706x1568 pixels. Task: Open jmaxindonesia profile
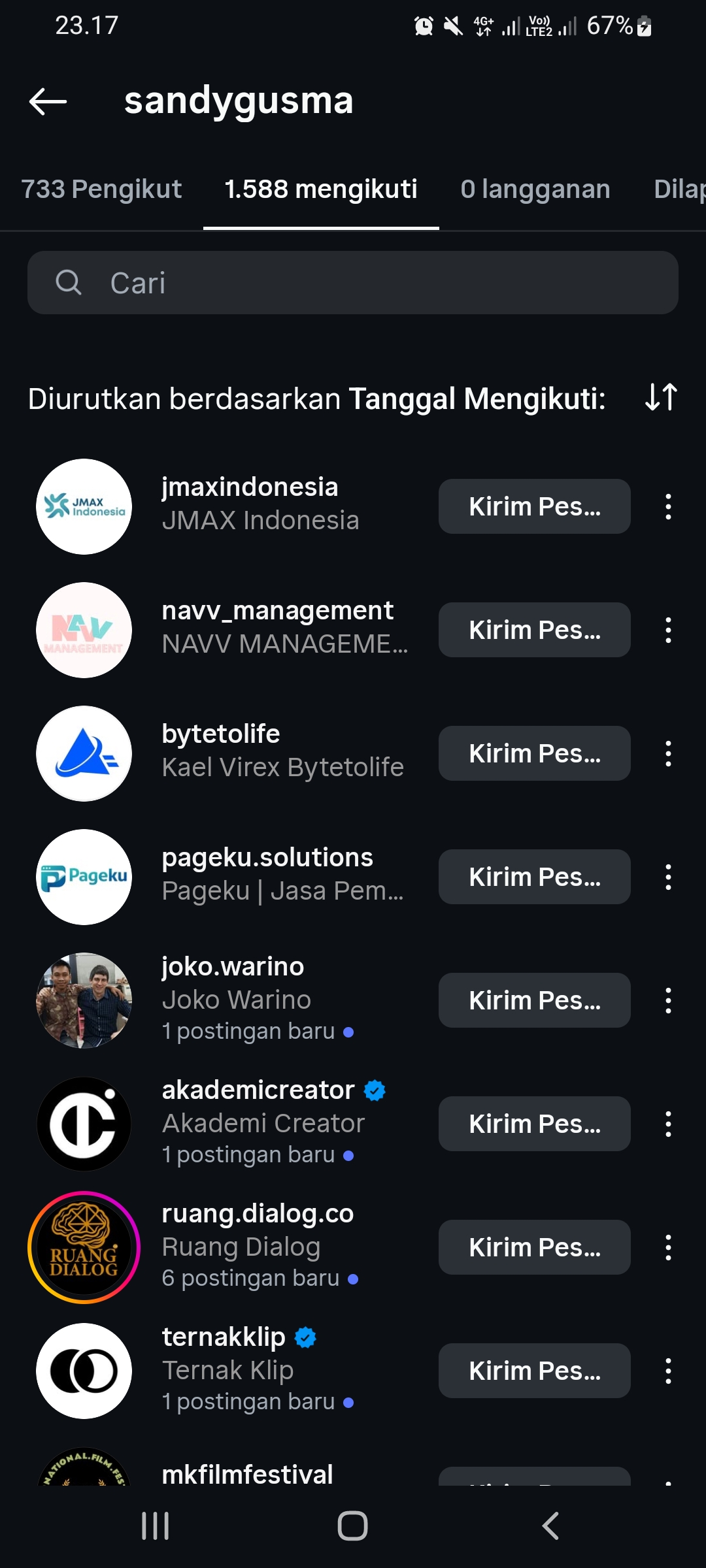point(250,487)
